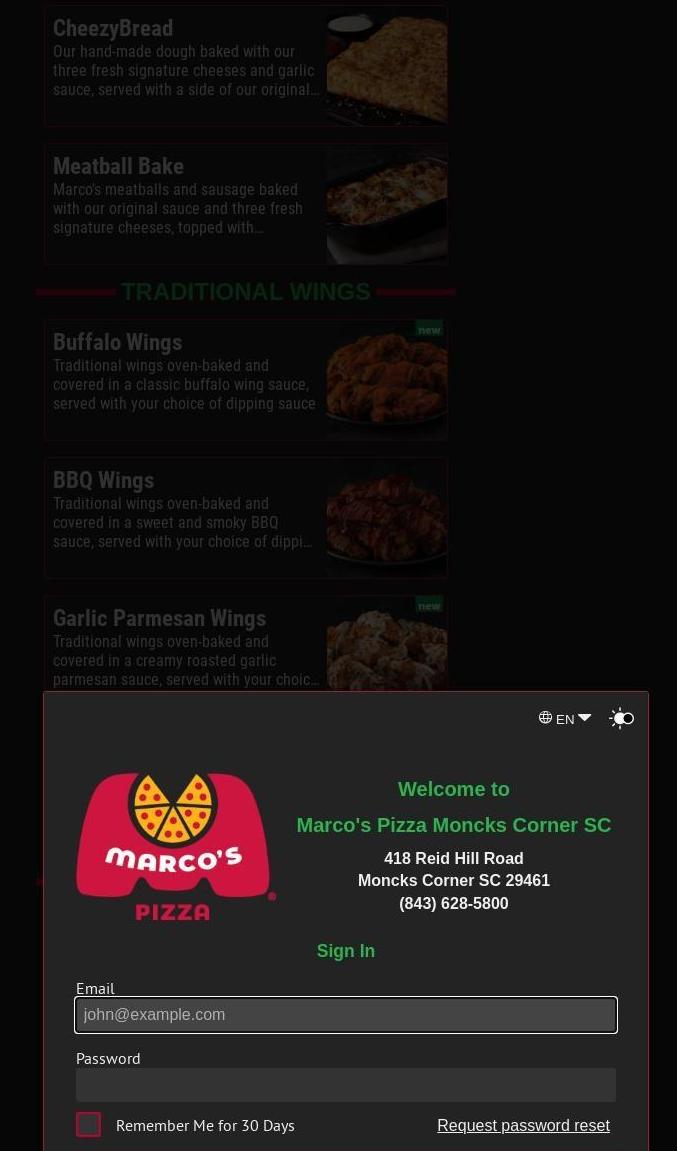This screenshot has height=1151, width=677.
Task: Toggle the light/dark theme switch
Action: click(621, 719)
